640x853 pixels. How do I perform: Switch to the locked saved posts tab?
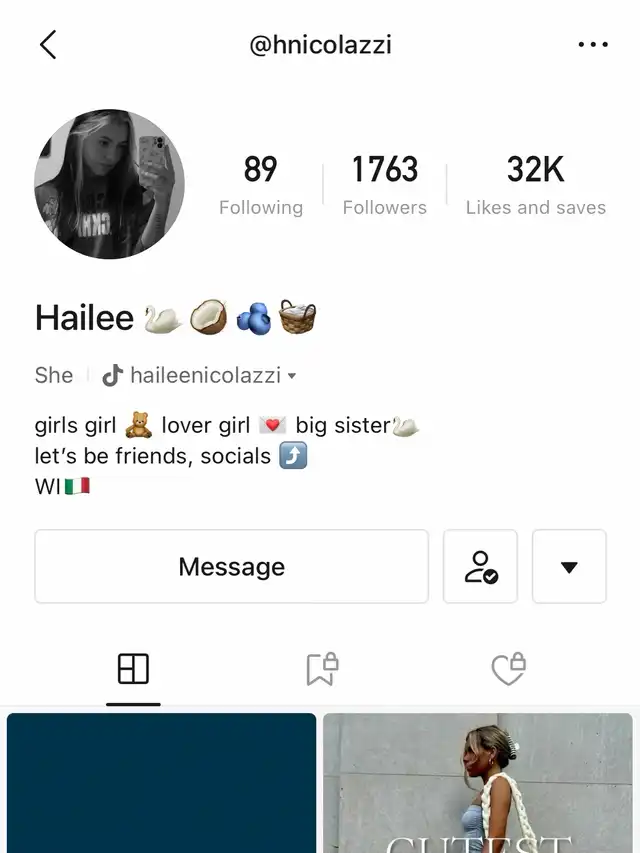tap(321, 669)
